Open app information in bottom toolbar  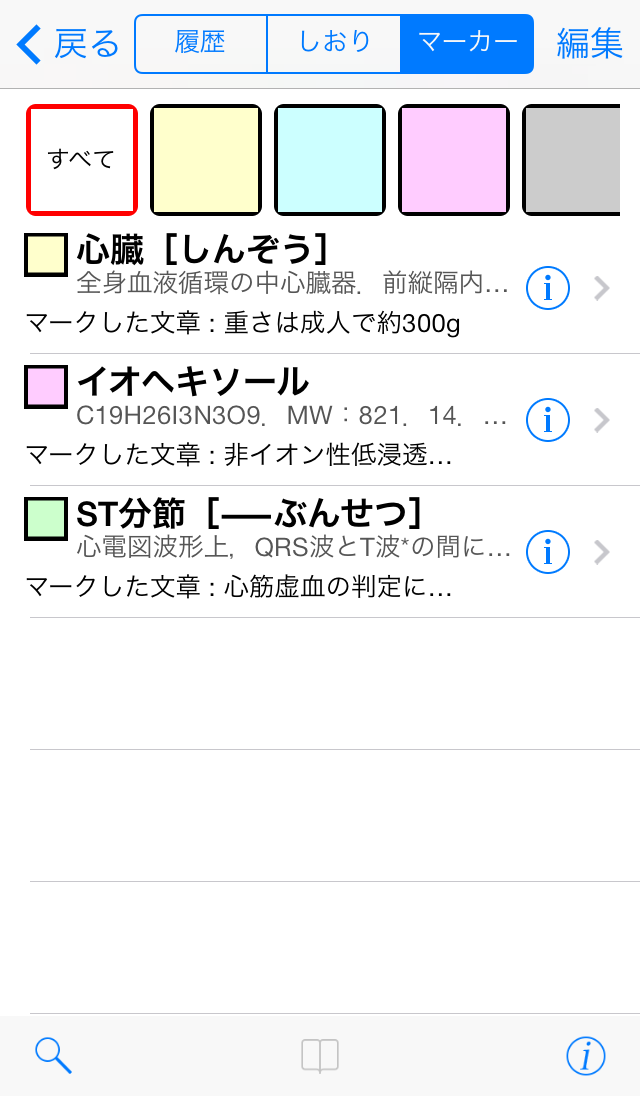tap(586, 1056)
